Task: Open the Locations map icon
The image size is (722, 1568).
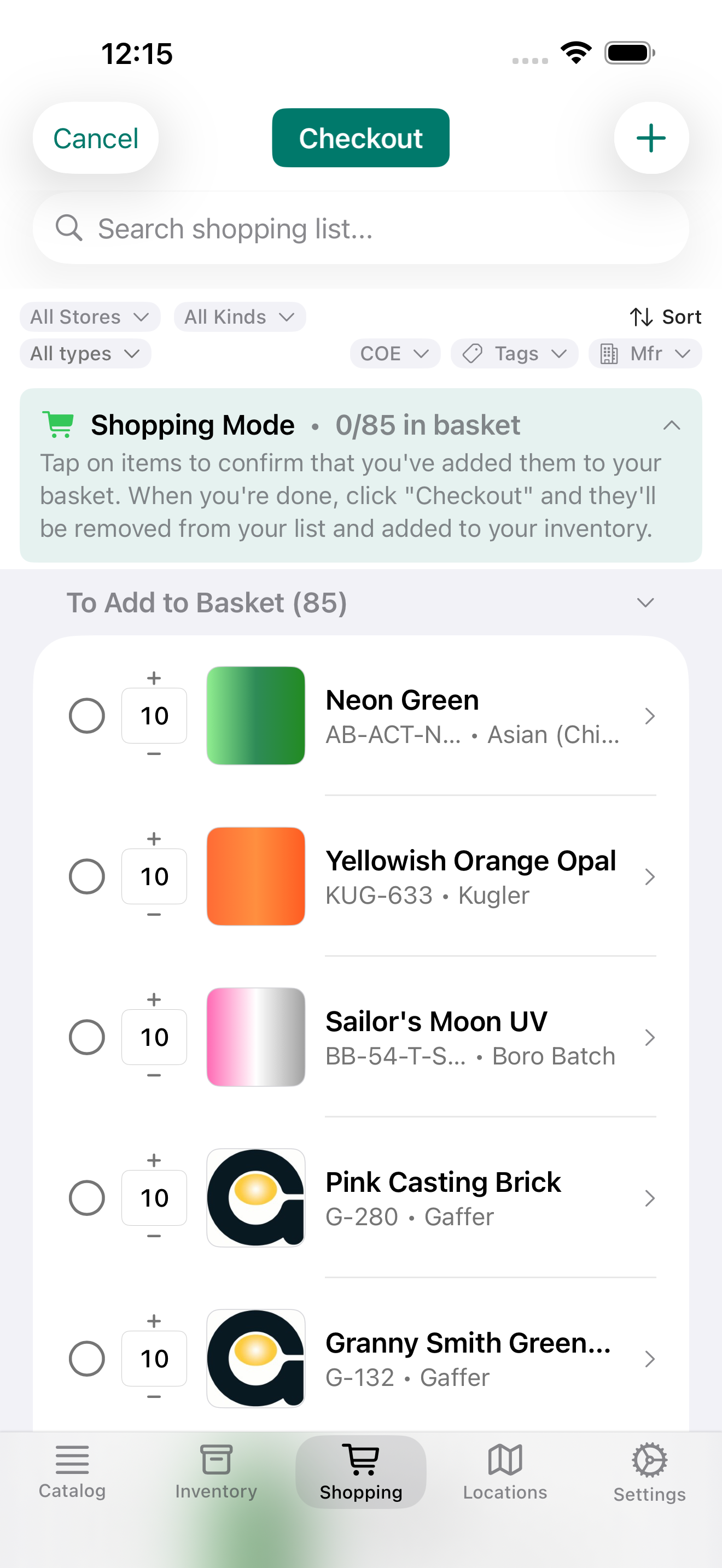Action: pos(504,1460)
